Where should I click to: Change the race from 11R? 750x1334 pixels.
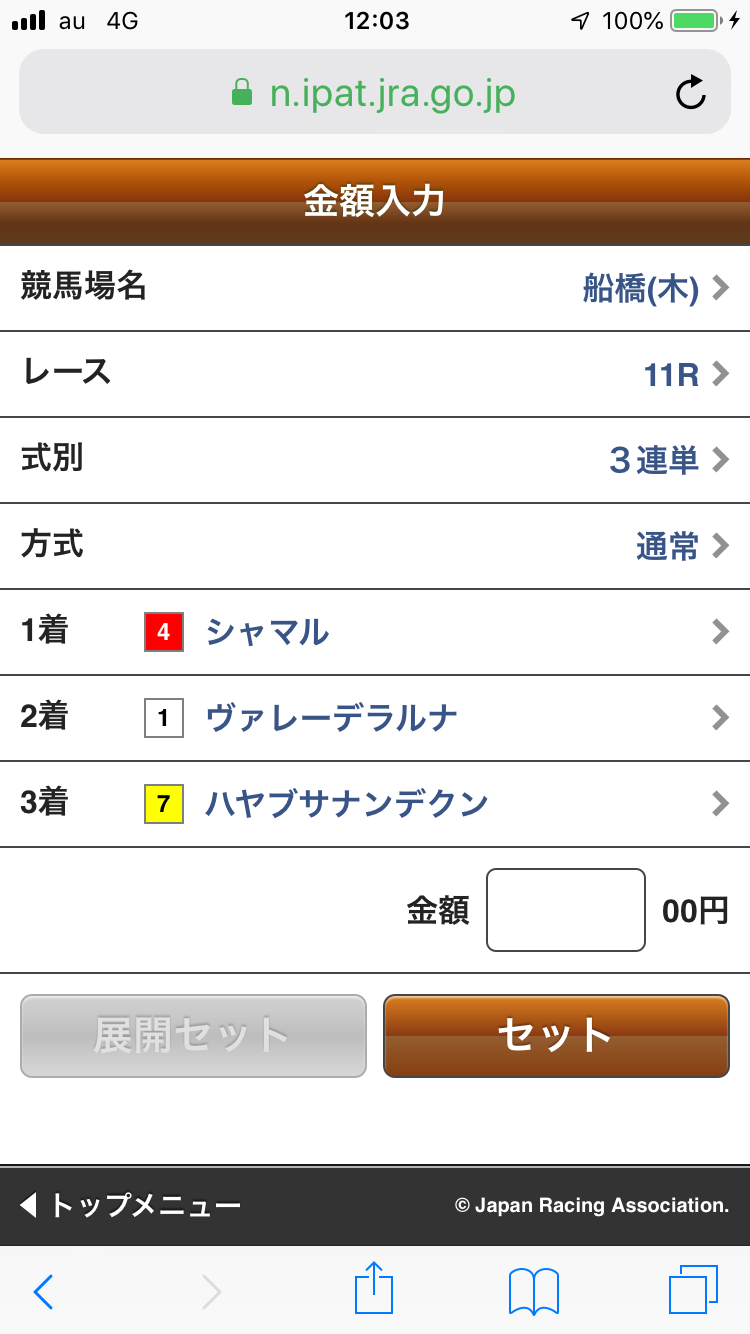[x=375, y=374]
